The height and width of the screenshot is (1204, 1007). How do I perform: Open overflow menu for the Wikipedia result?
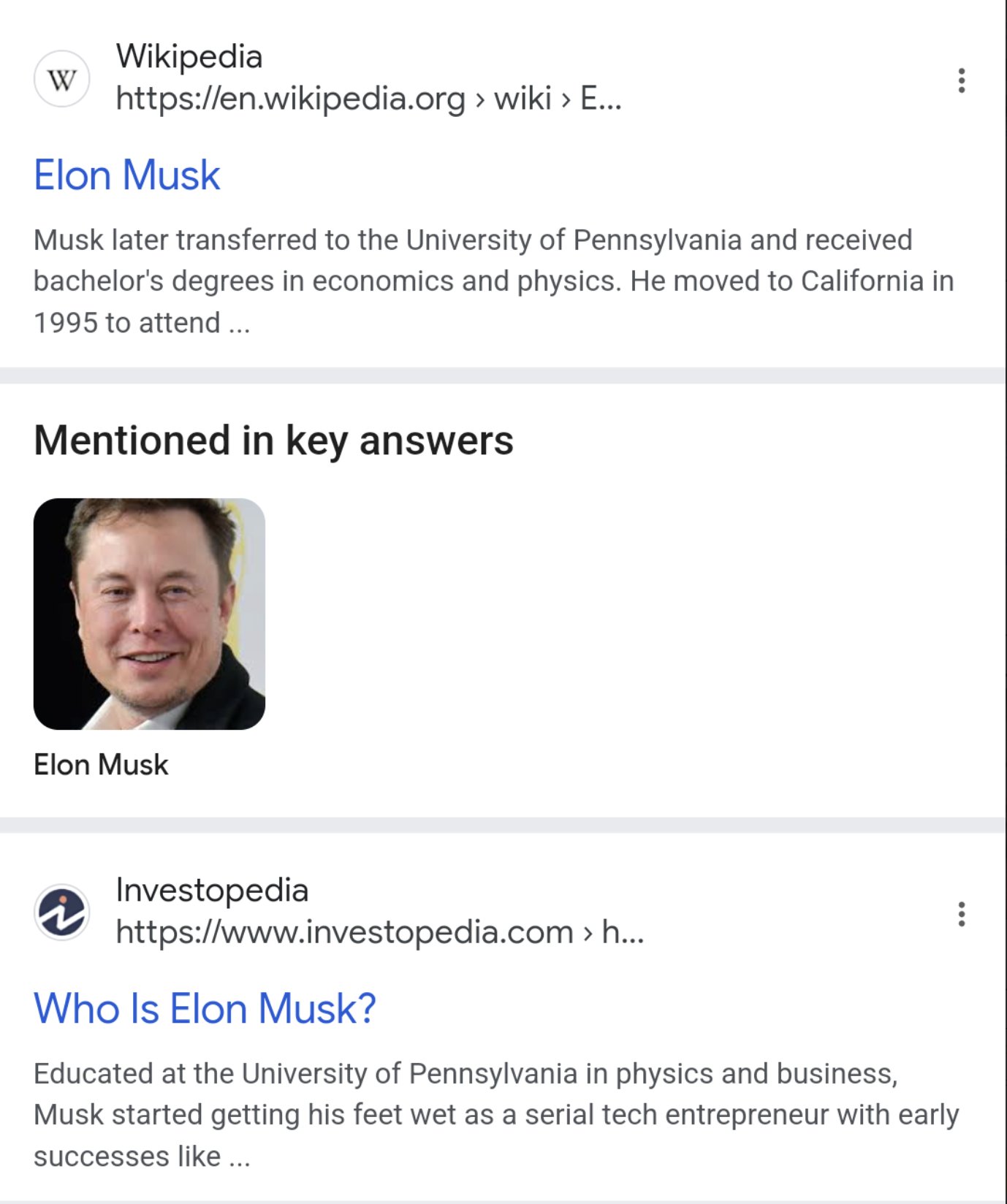pos(961,80)
